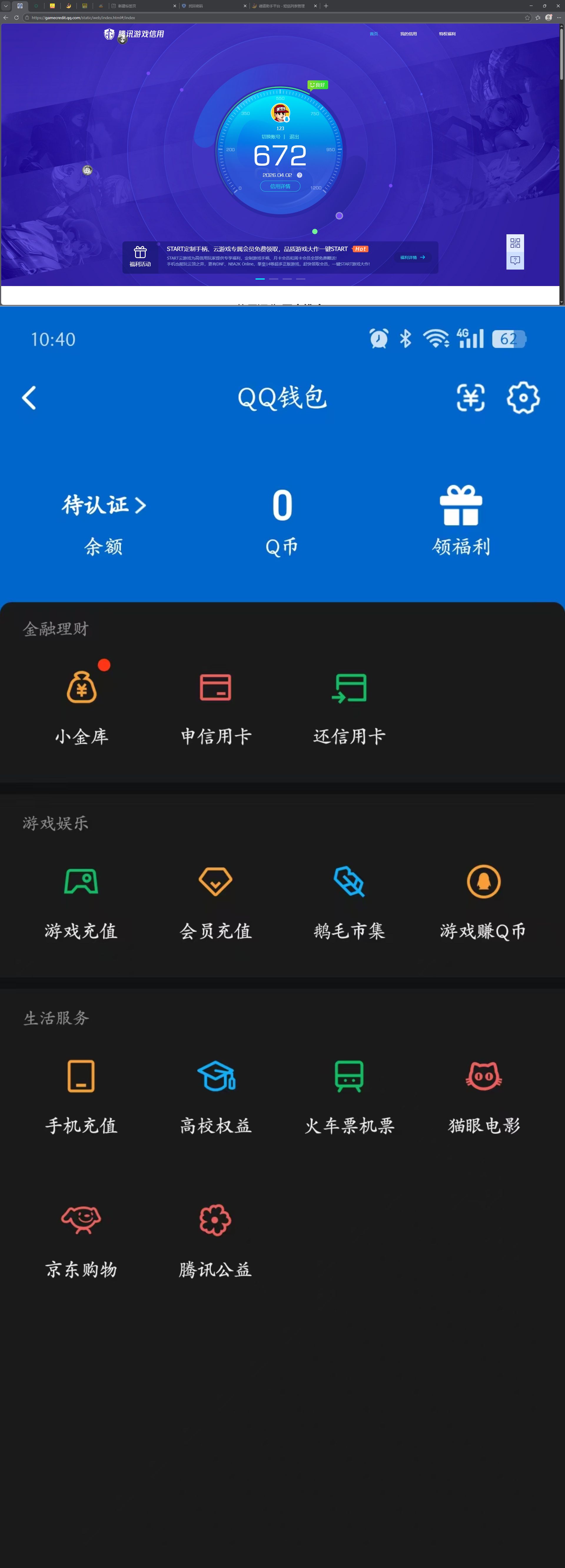565x1568 pixels.
Task: Open the 猫眼电影 movie ticket icon
Action: (483, 1076)
